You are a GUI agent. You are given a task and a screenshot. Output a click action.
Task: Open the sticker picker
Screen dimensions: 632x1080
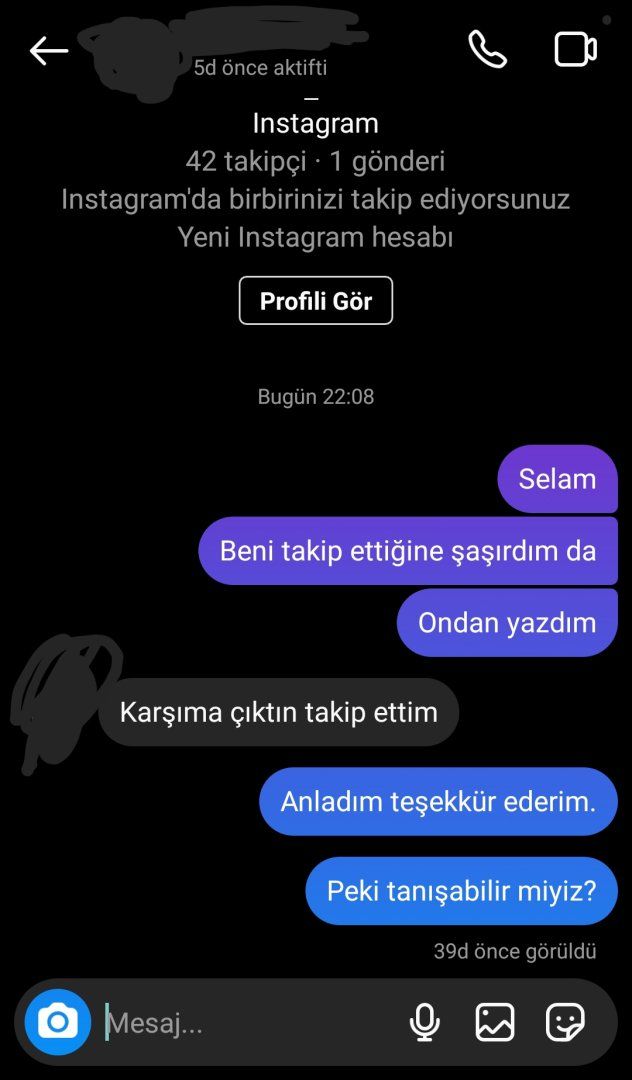point(565,1022)
